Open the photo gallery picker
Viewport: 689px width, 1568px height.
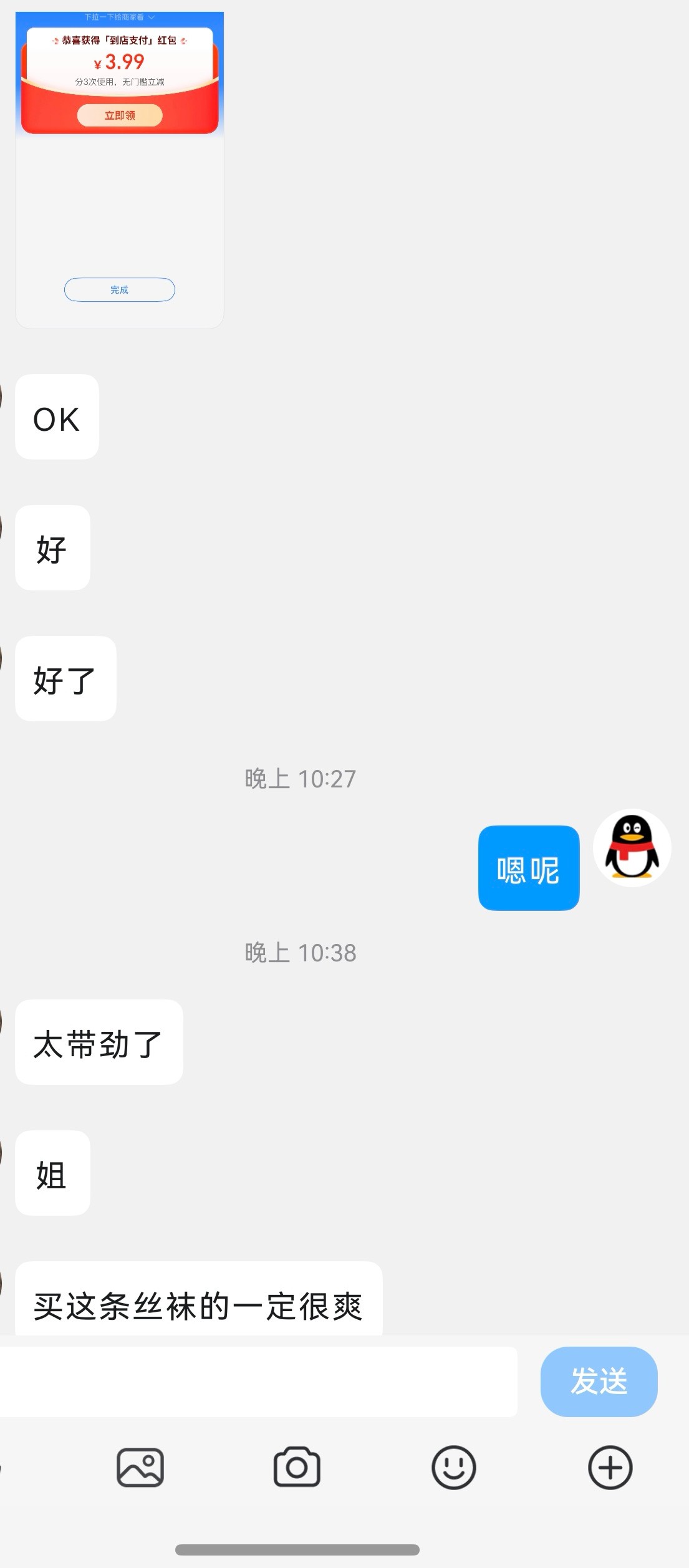click(140, 1468)
